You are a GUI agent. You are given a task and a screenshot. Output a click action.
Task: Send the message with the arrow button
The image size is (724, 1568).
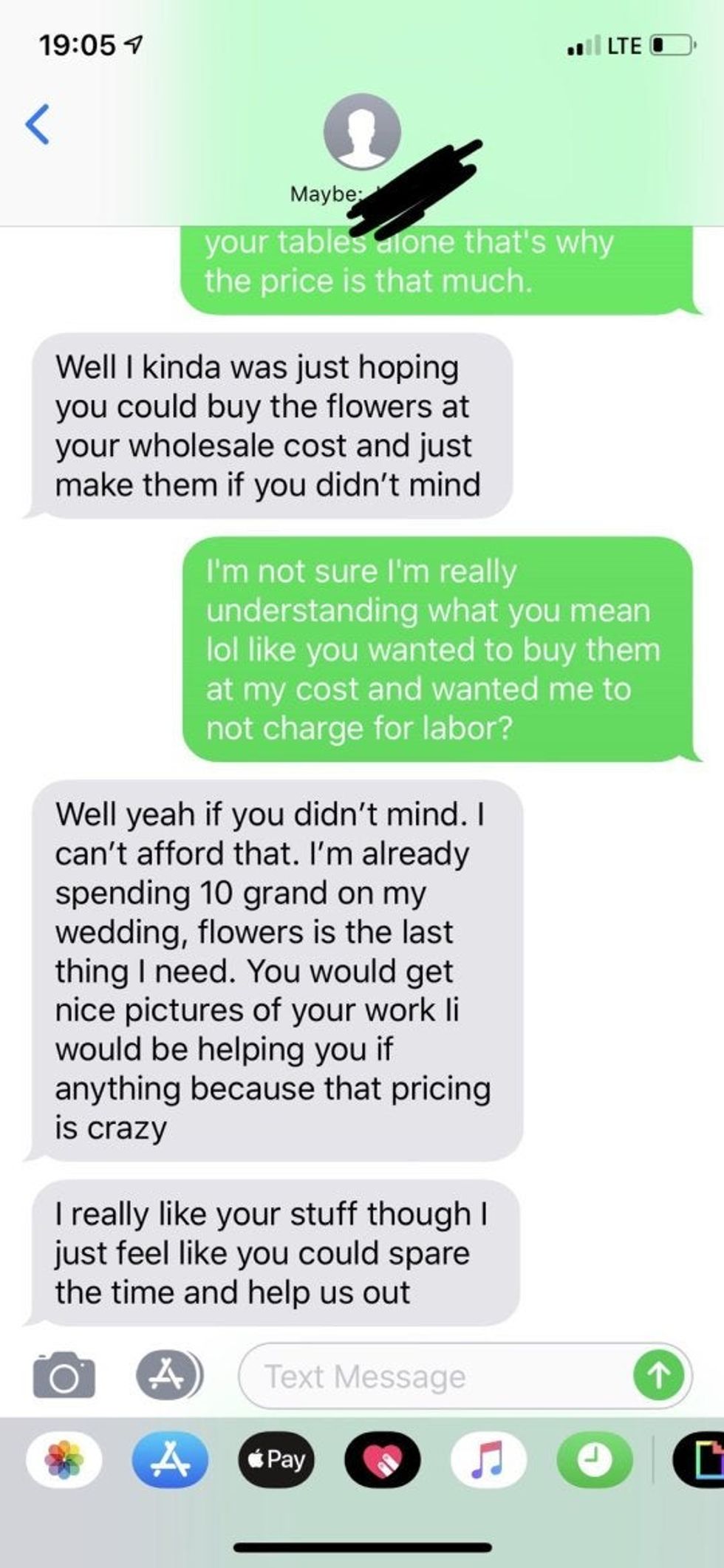pyautogui.click(x=658, y=1376)
